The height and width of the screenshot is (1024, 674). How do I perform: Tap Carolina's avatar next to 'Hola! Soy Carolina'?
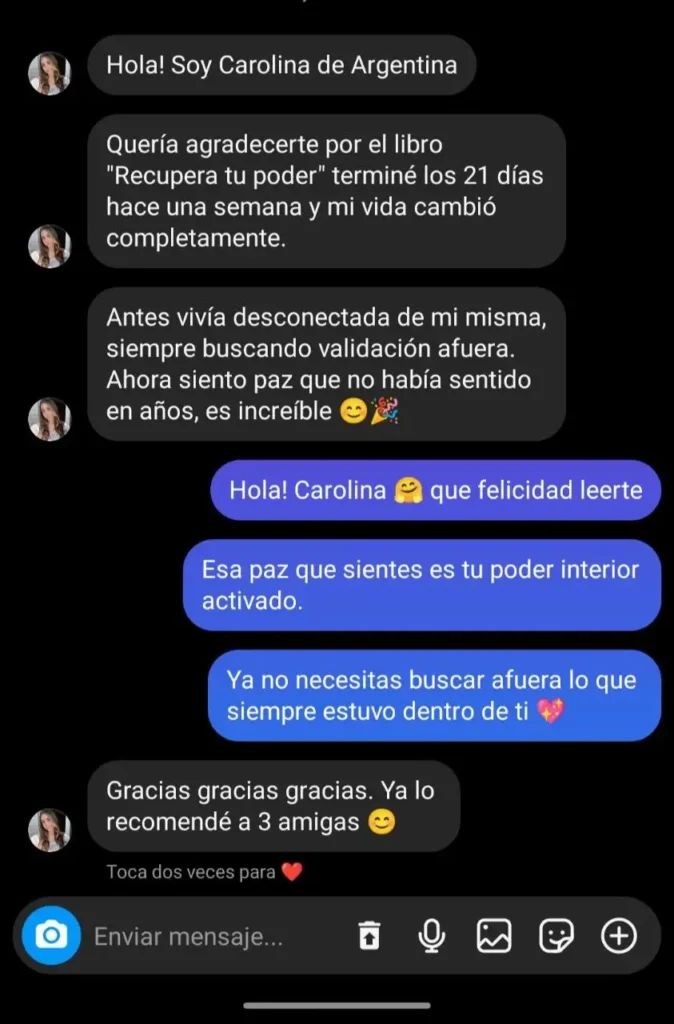pyautogui.click(x=49, y=74)
